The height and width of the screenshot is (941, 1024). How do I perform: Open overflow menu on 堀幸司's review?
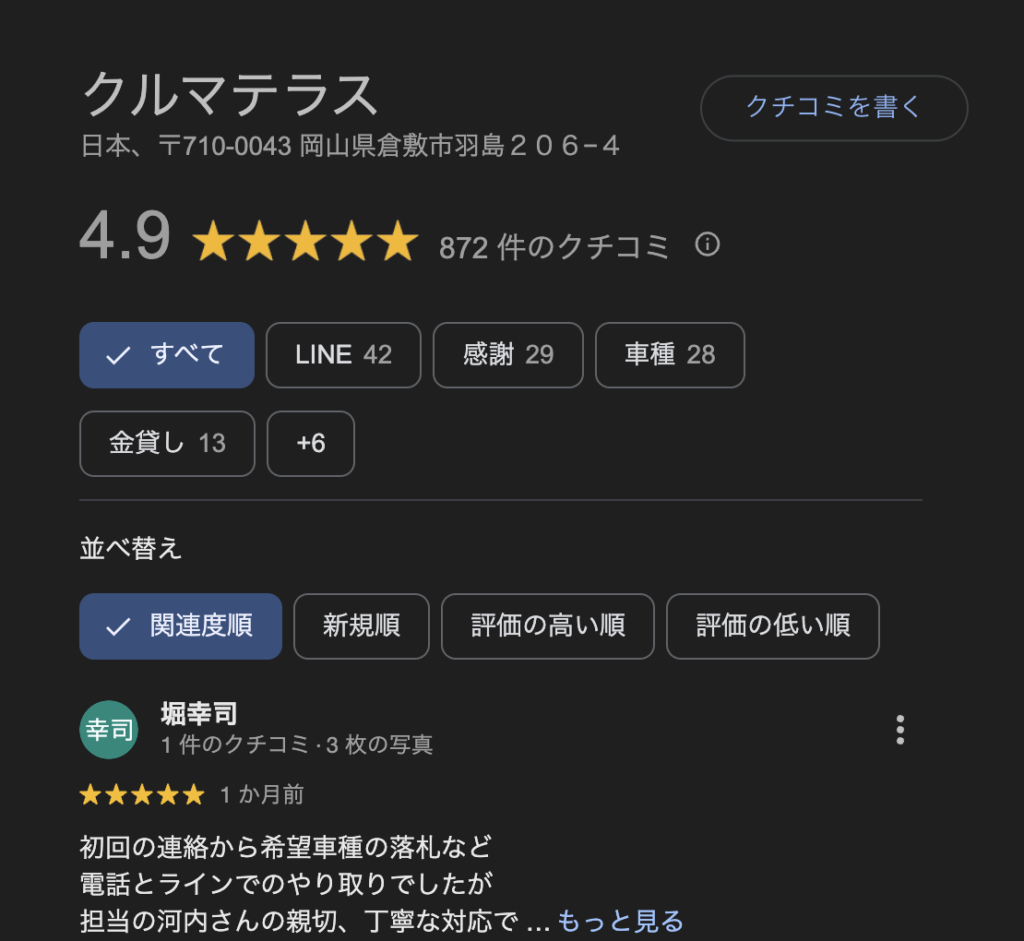click(900, 730)
